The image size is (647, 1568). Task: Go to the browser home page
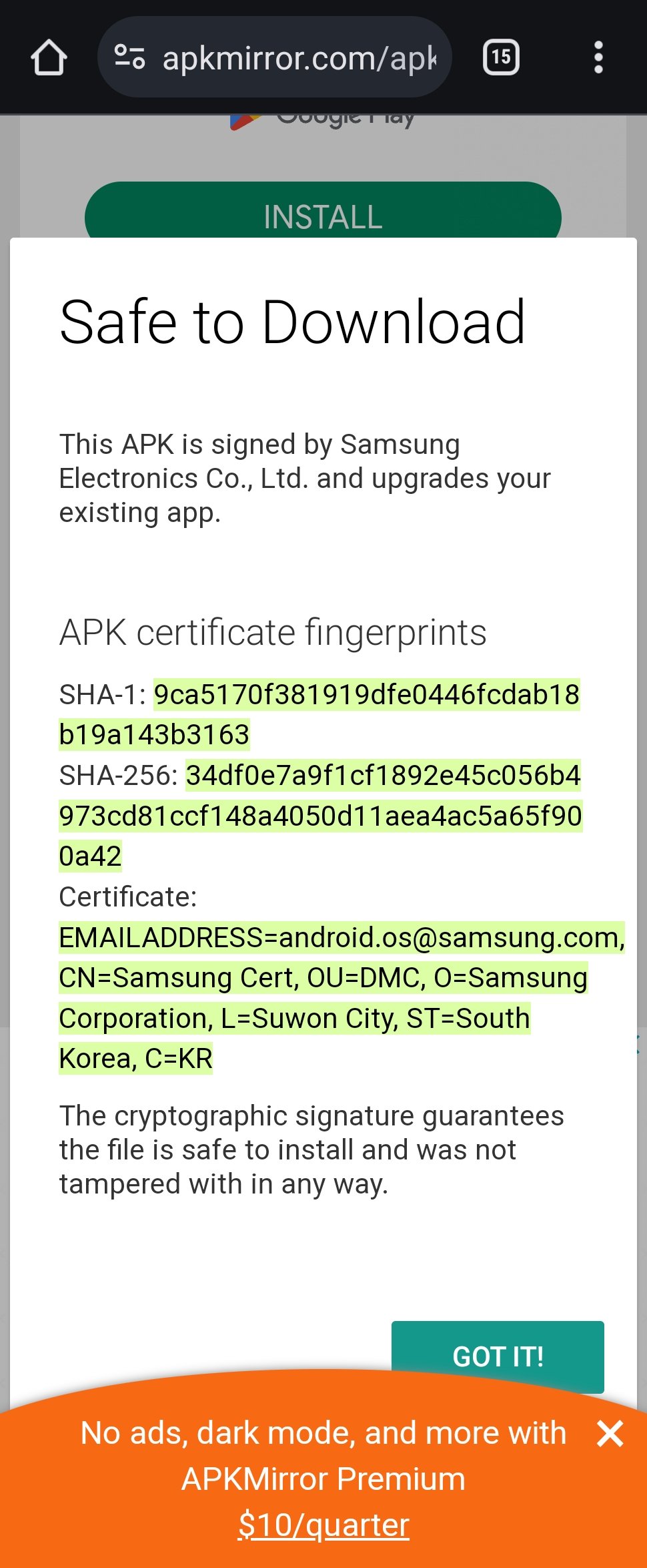tap(49, 58)
